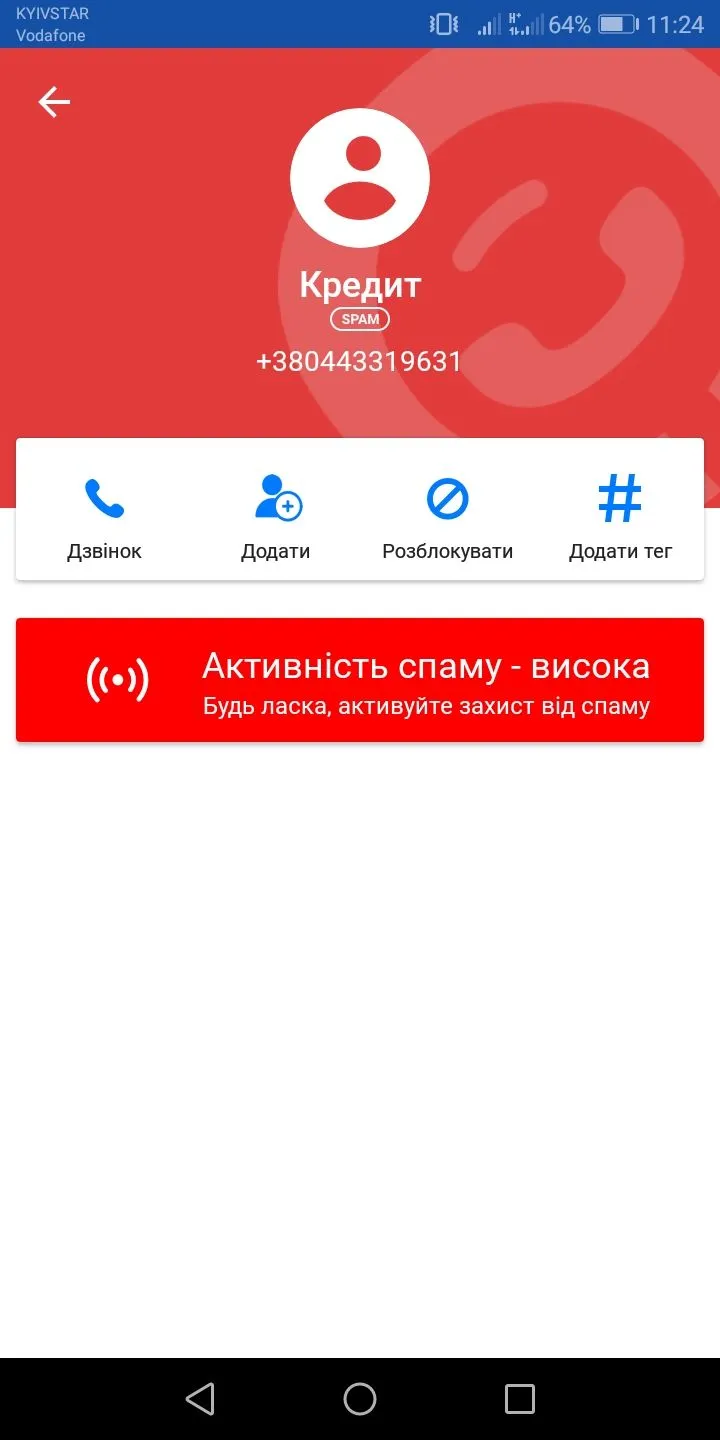Unblock the number with Розблокувати
The height and width of the screenshot is (1440, 720).
pos(447,516)
